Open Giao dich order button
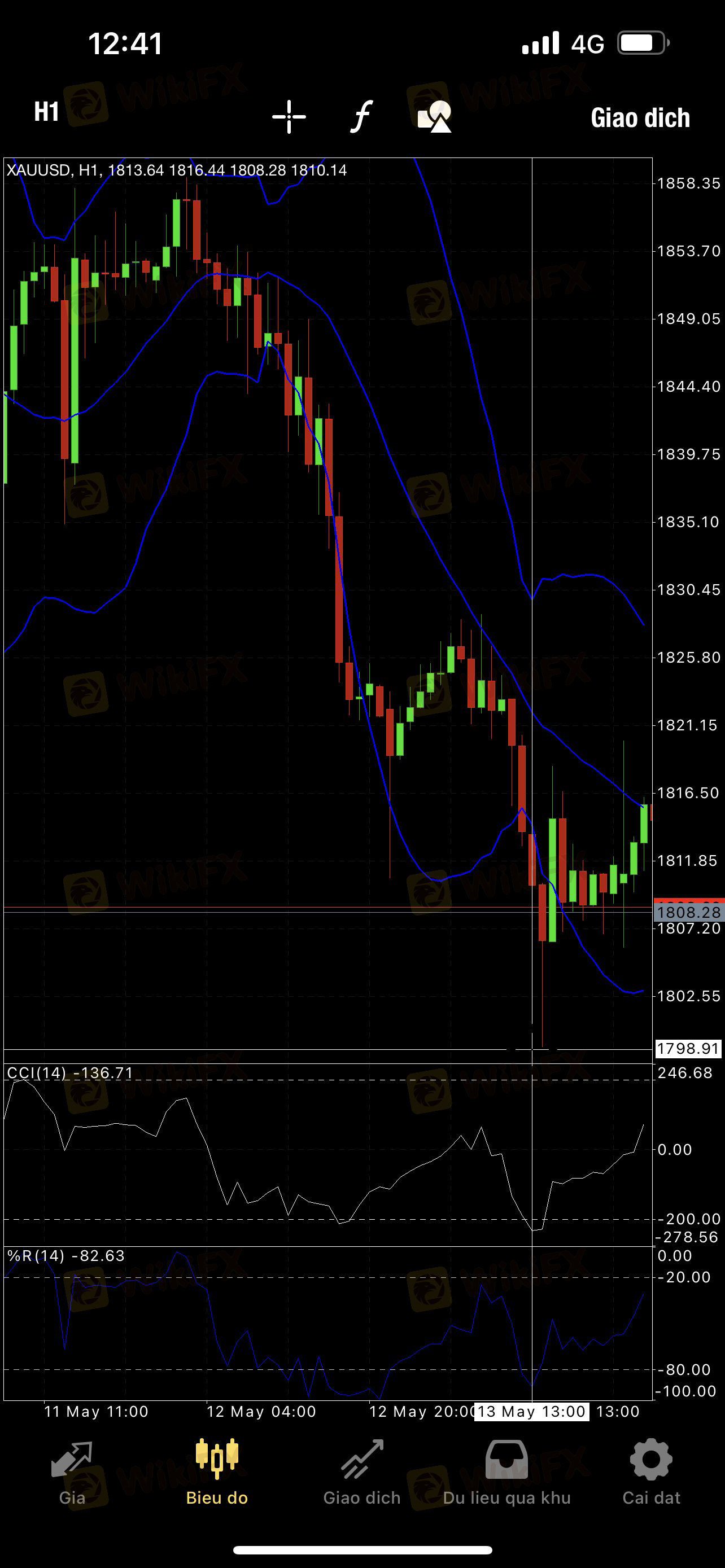The width and height of the screenshot is (725, 1568). tap(640, 118)
